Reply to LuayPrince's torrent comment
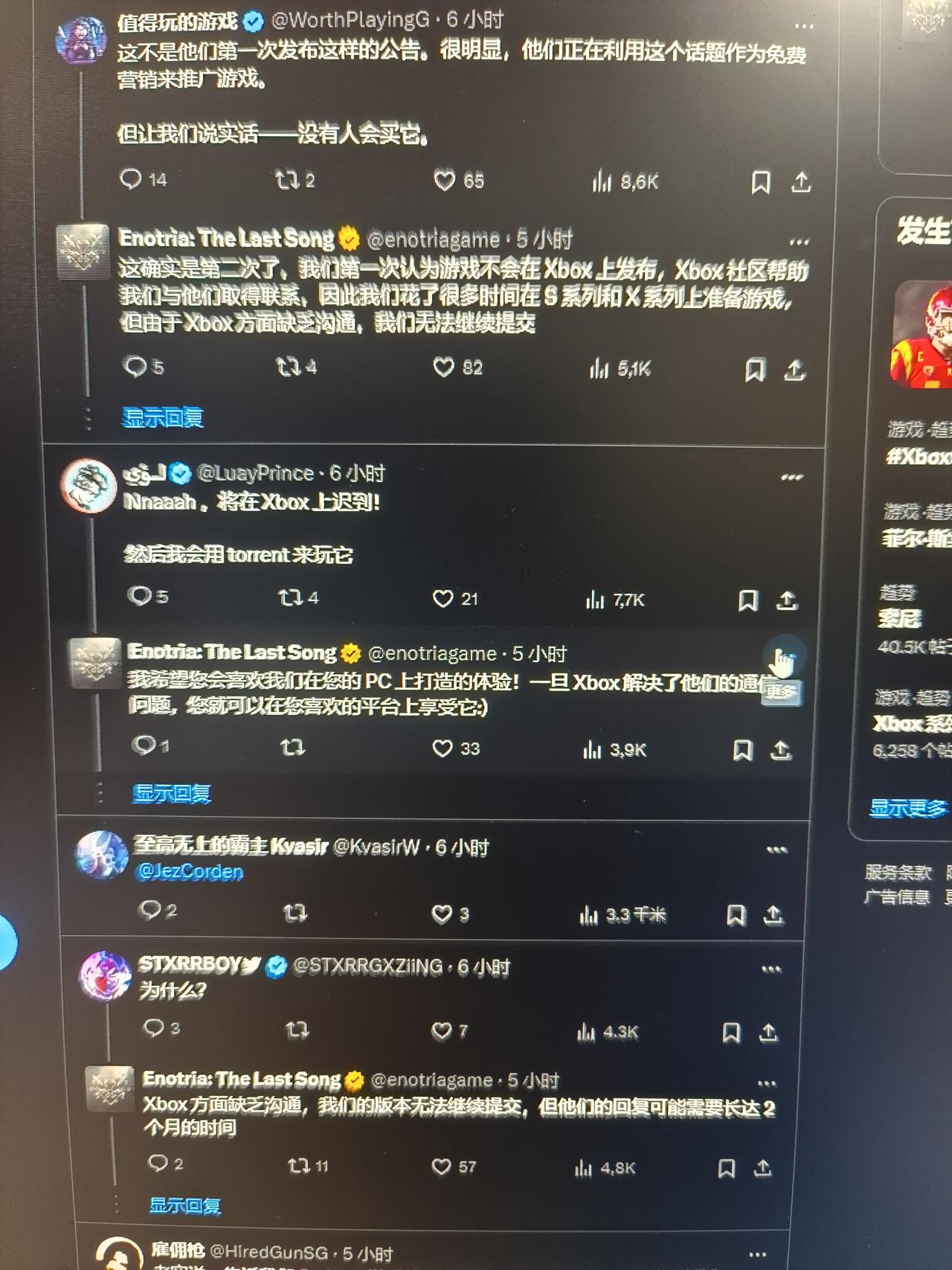 pos(139,596)
